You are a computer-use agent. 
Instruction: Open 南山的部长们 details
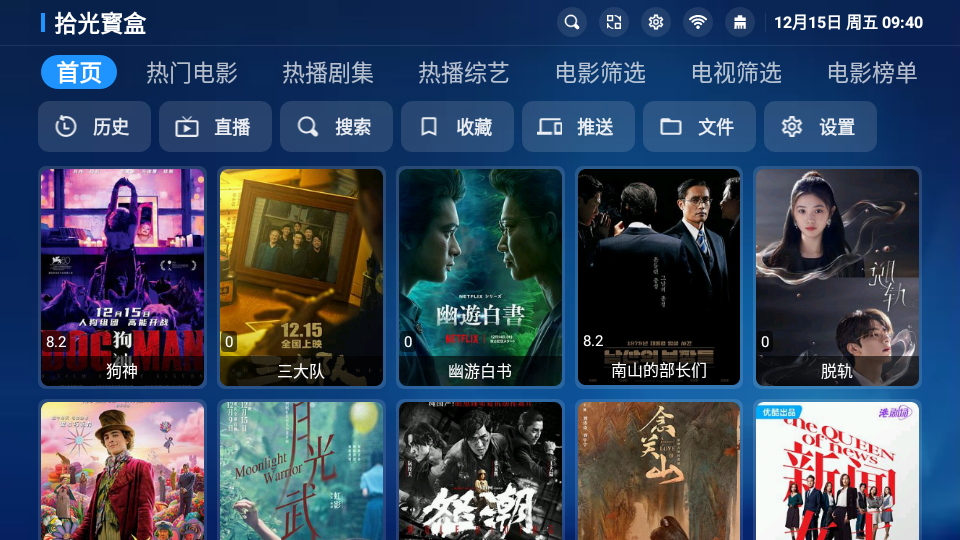click(x=659, y=277)
